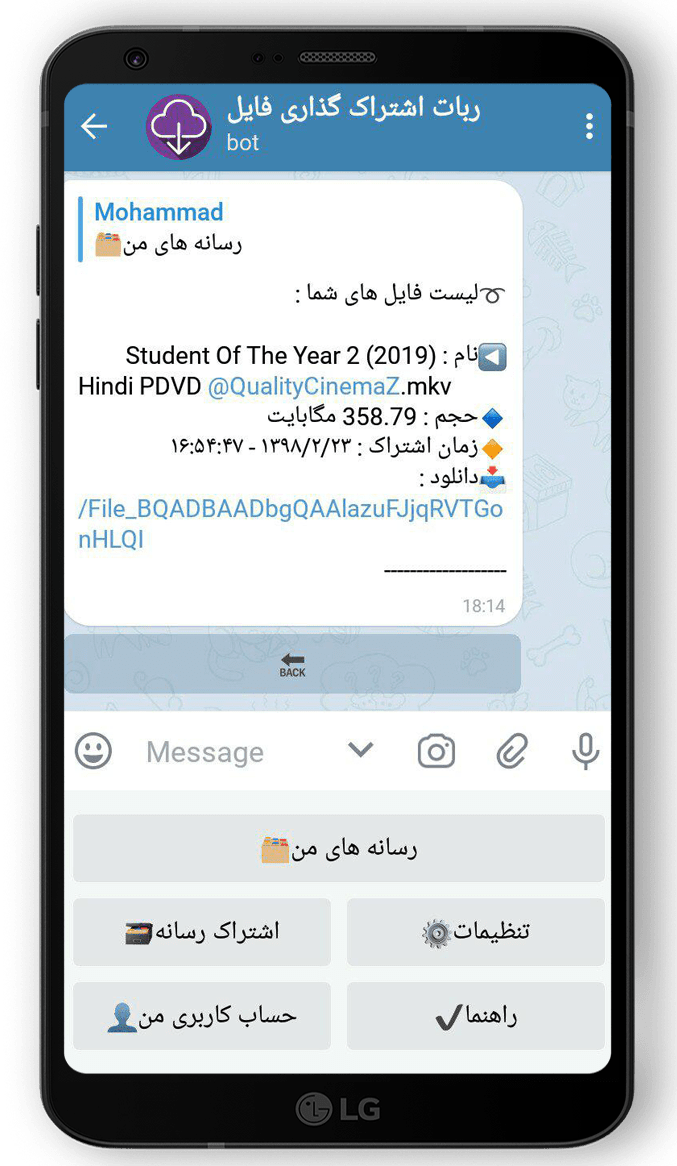677x1166 pixels.
Task: Open the emoji picker
Action: pos(94,751)
